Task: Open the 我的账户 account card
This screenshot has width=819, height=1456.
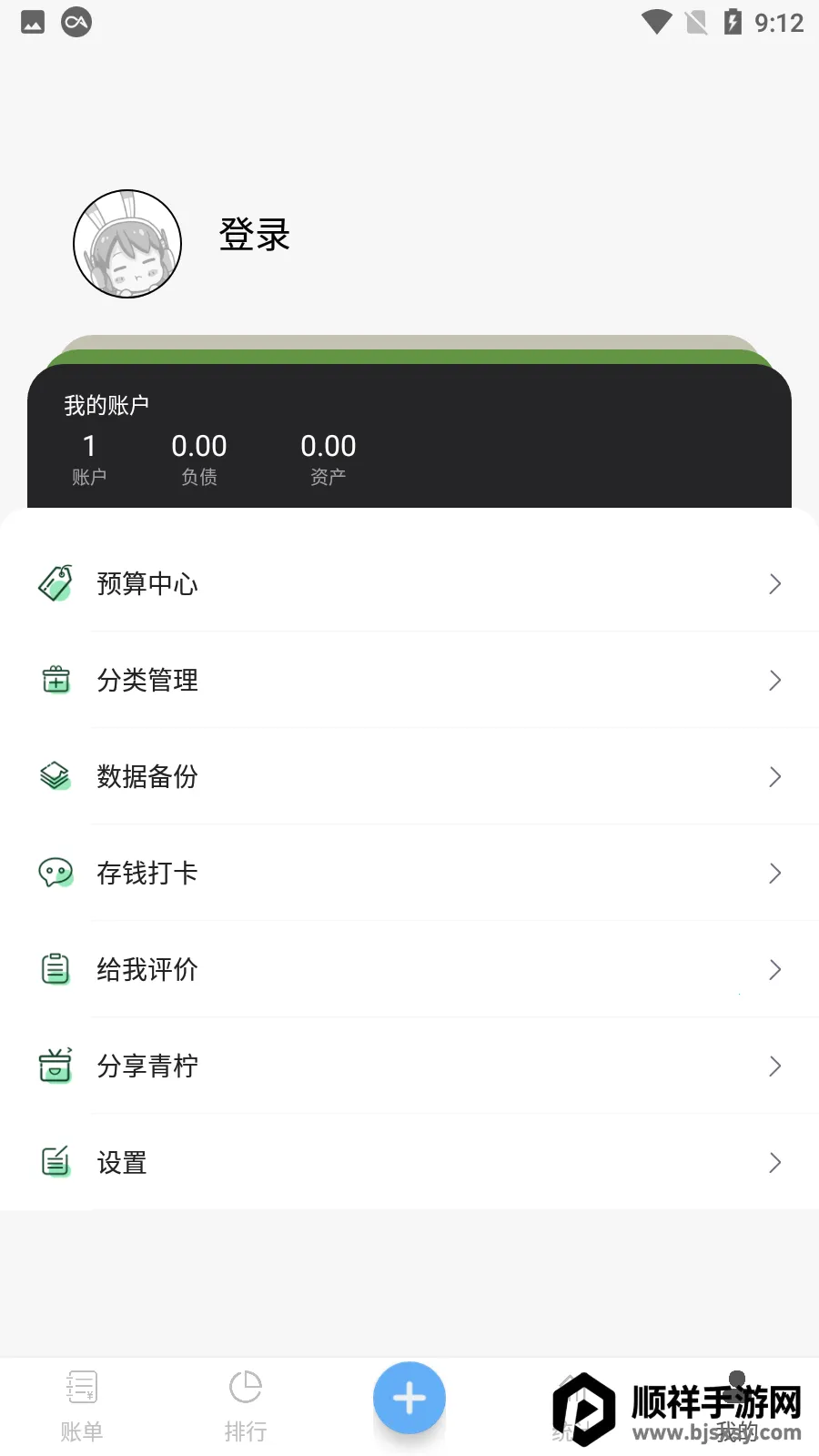Action: click(409, 437)
